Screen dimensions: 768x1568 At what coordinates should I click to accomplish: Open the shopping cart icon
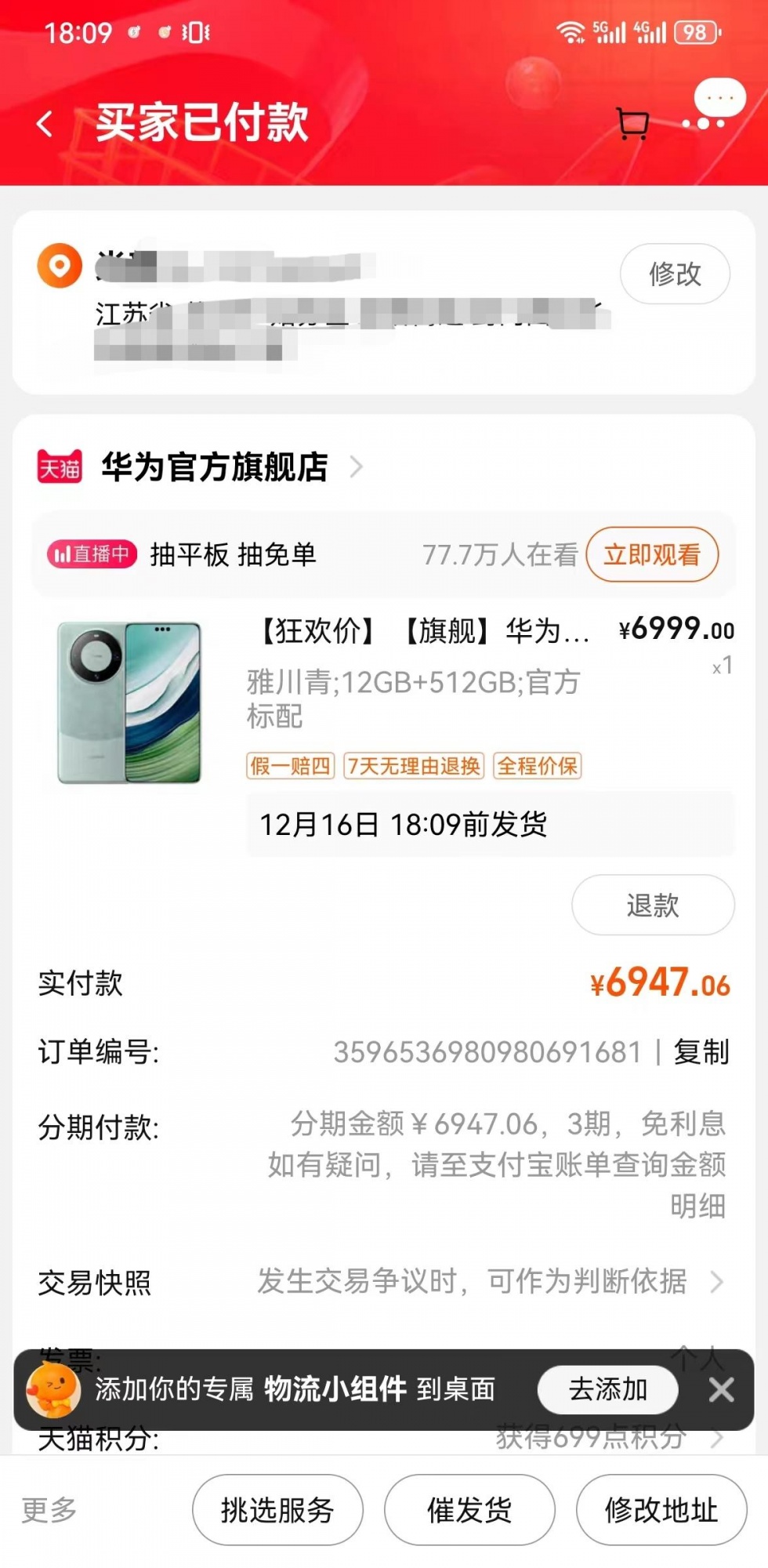632,124
